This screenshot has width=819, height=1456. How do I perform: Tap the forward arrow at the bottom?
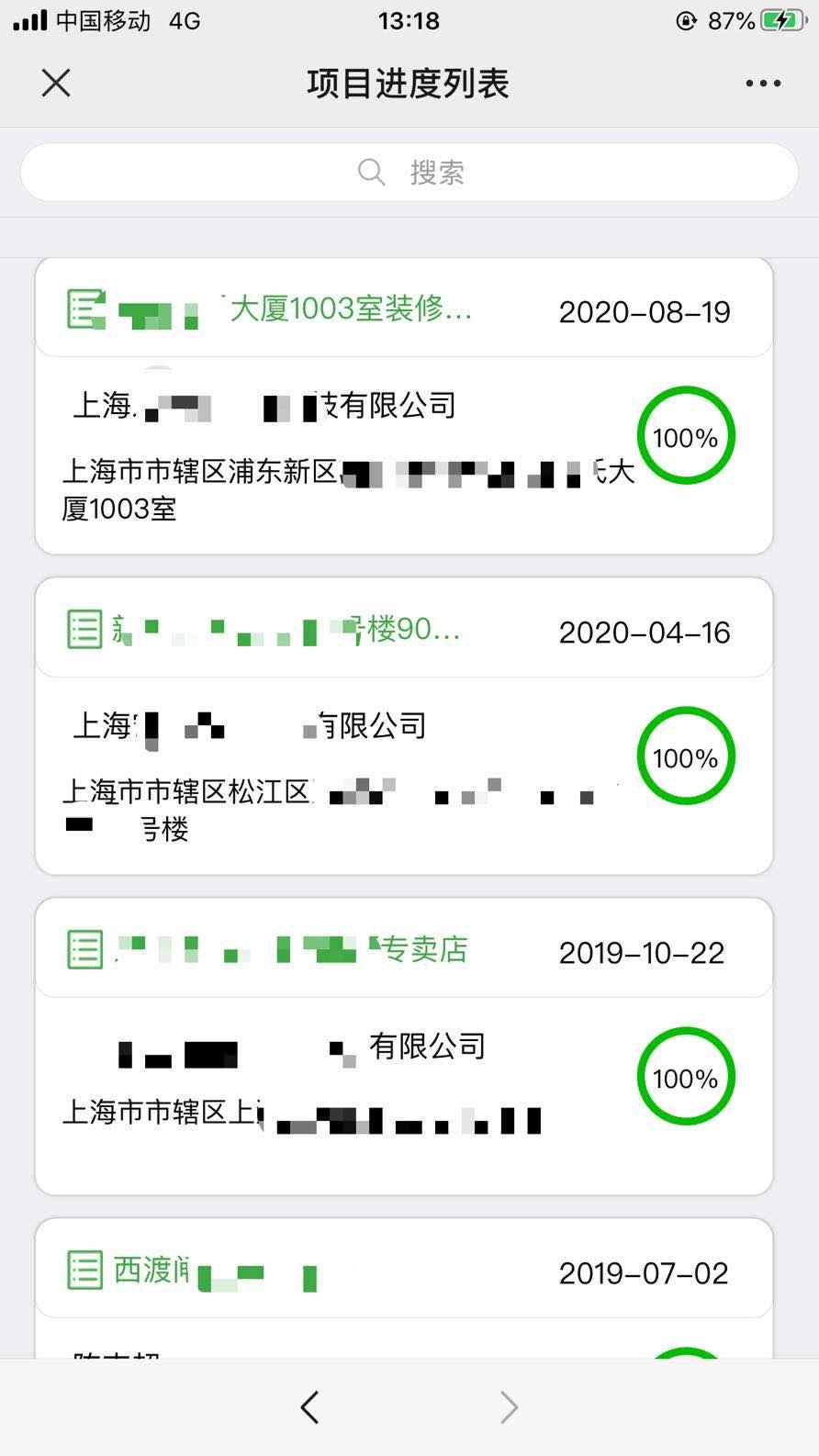508,1406
